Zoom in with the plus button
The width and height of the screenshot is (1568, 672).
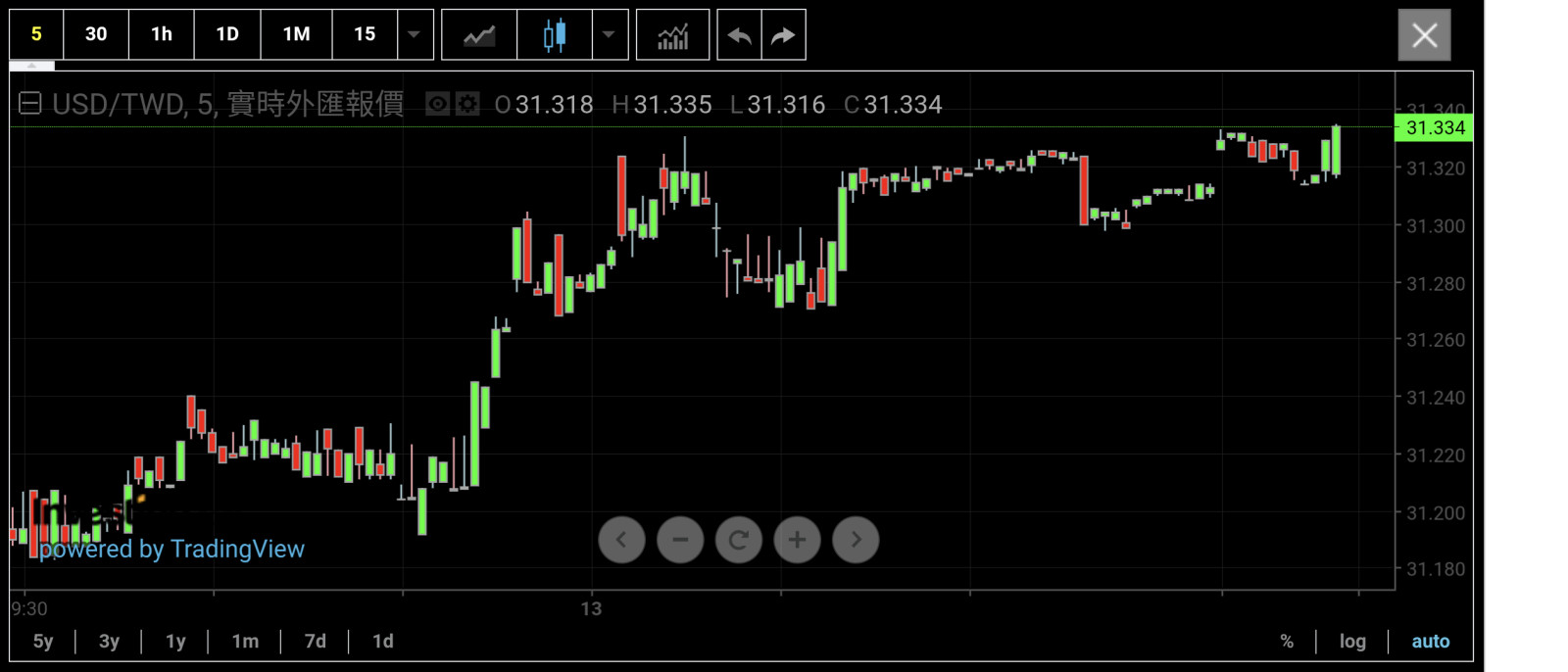click(797, 540)
